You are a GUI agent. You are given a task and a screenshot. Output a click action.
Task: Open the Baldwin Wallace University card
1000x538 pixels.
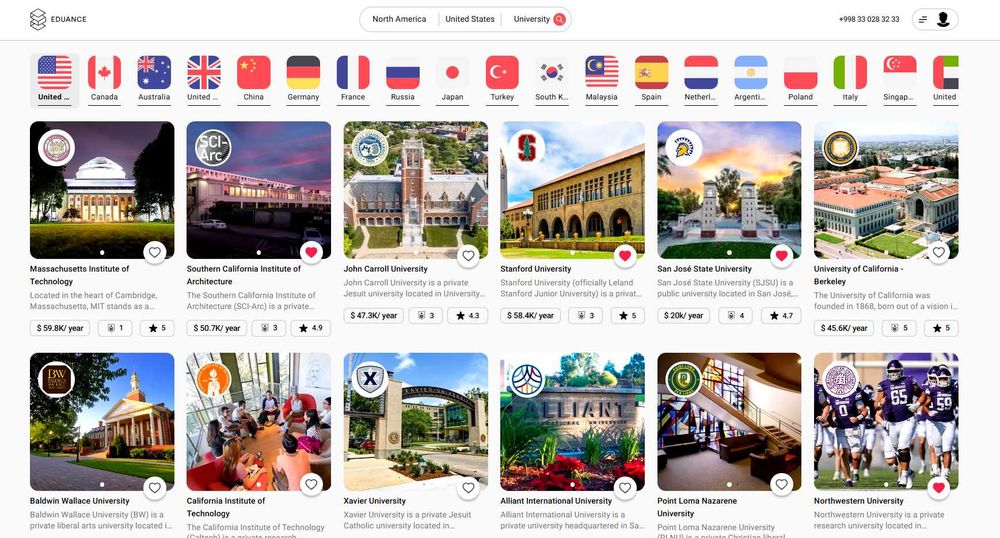[102, 421]
